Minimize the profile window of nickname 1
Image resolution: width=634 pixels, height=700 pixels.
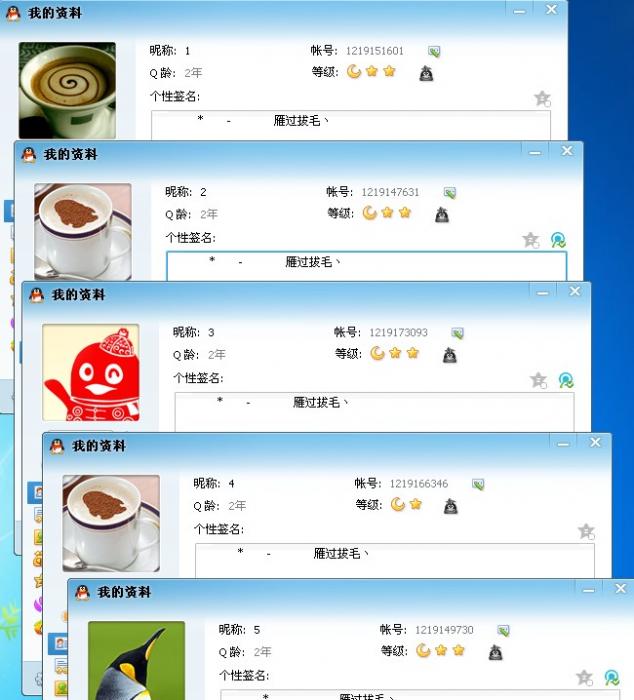(x=519, y=10)
